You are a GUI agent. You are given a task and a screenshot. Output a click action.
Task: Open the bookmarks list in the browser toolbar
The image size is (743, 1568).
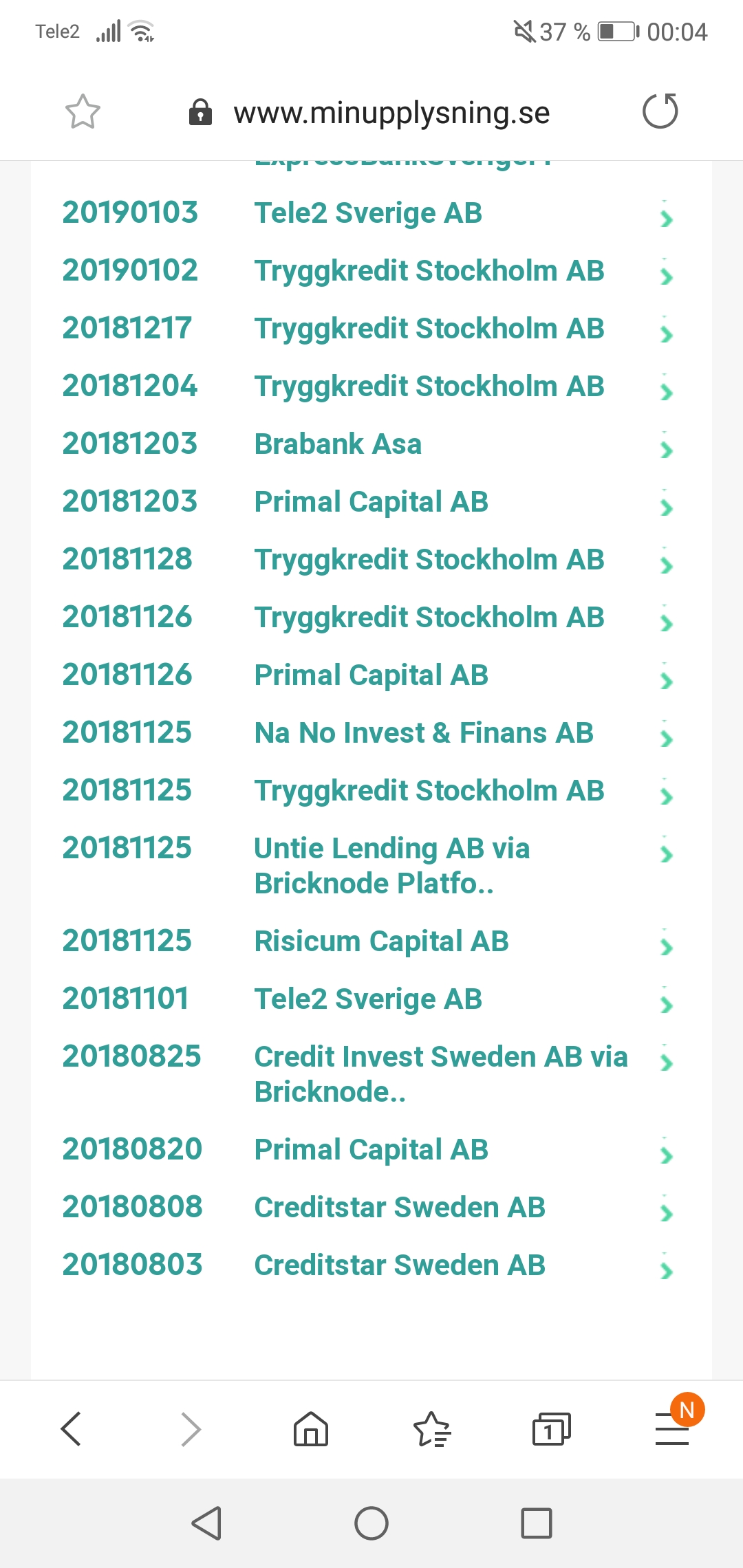pyautogui.click(x=431, y=1429)
